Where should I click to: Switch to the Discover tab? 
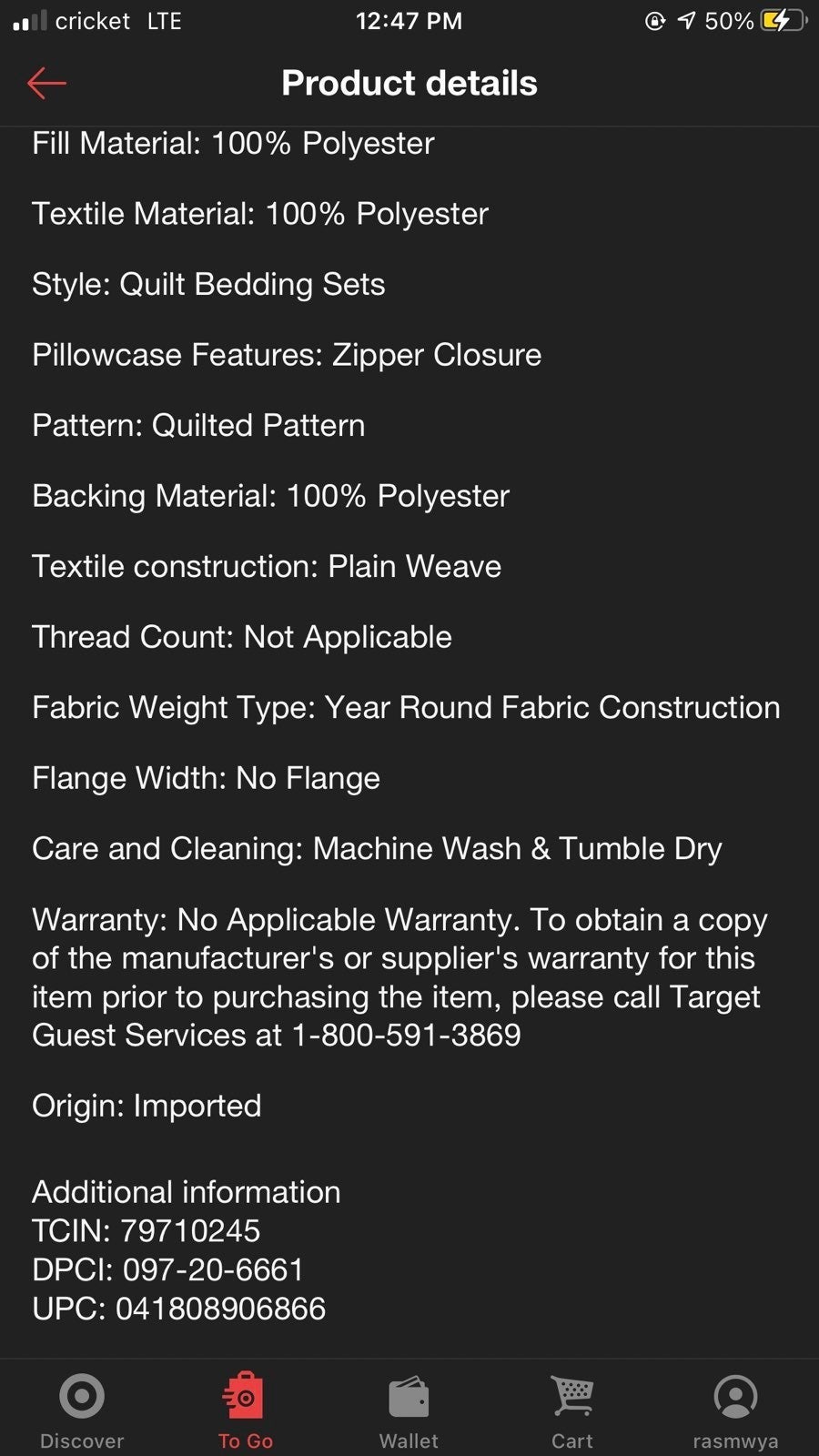pyautogui.click(x=82, y=1410)
